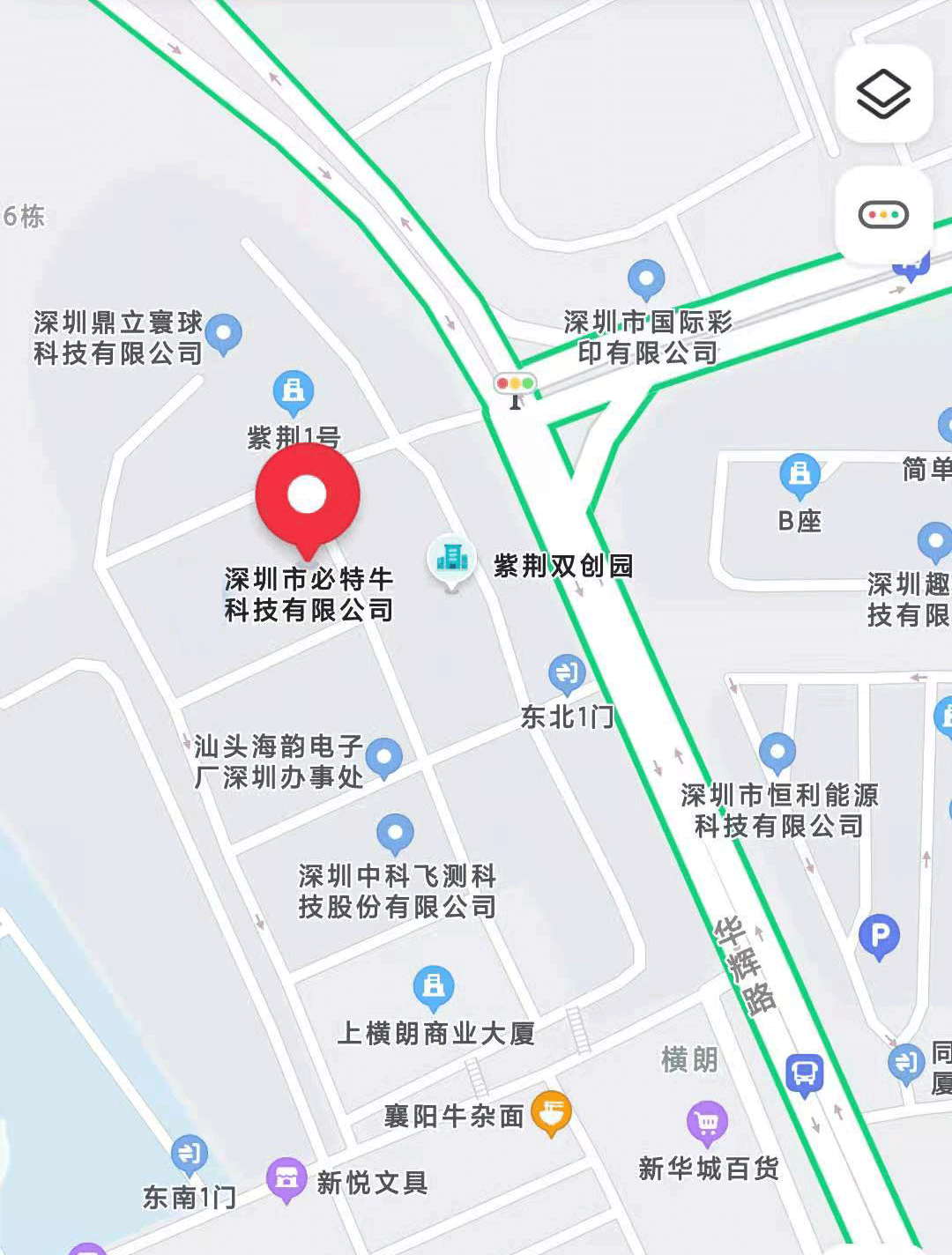Toggle the traffic conditions layer
Screen dimensions: 952x1255
click(883, 214)
